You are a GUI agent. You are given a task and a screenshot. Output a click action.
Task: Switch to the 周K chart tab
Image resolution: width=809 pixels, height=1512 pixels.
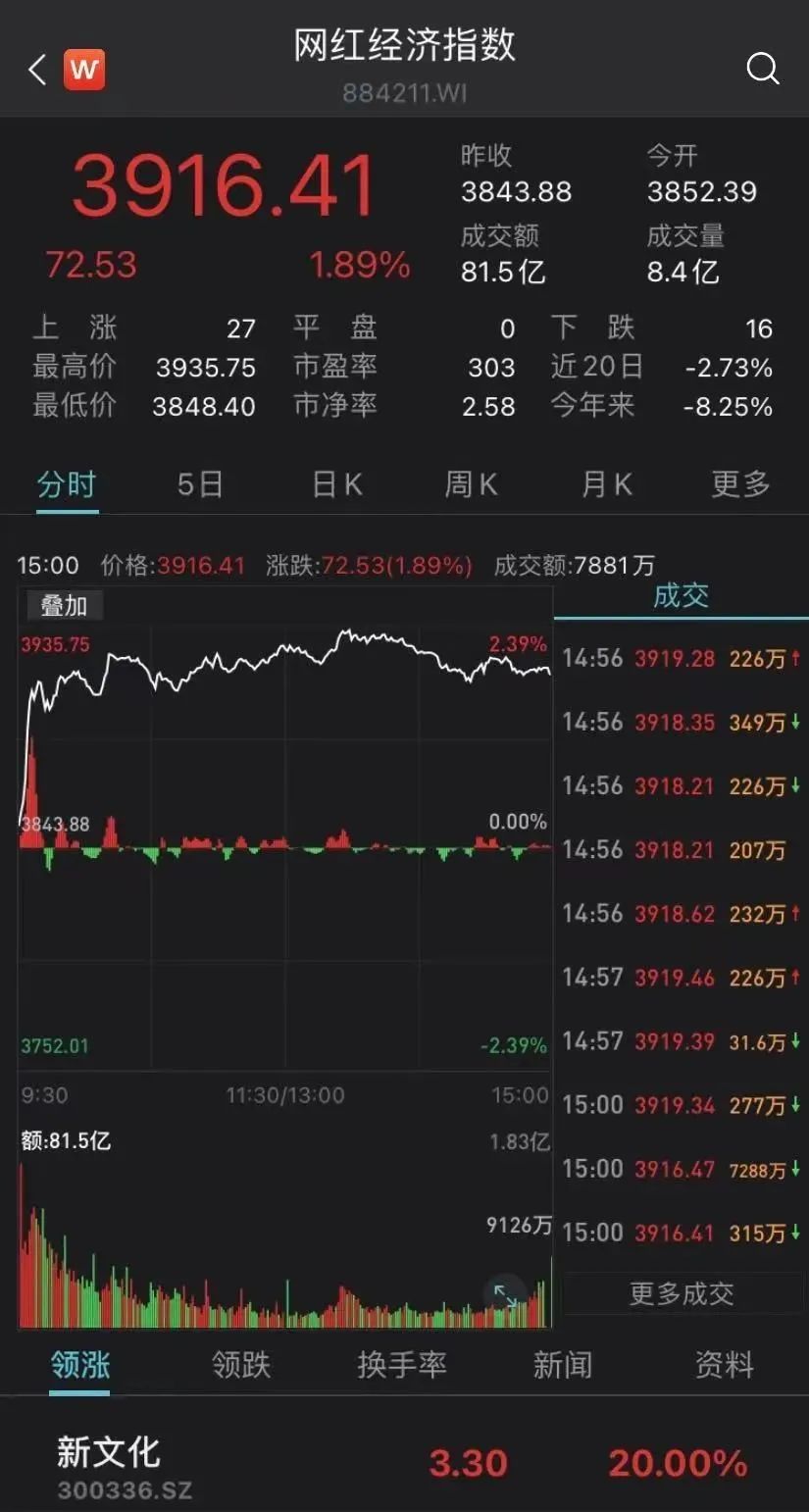(472, 484)
